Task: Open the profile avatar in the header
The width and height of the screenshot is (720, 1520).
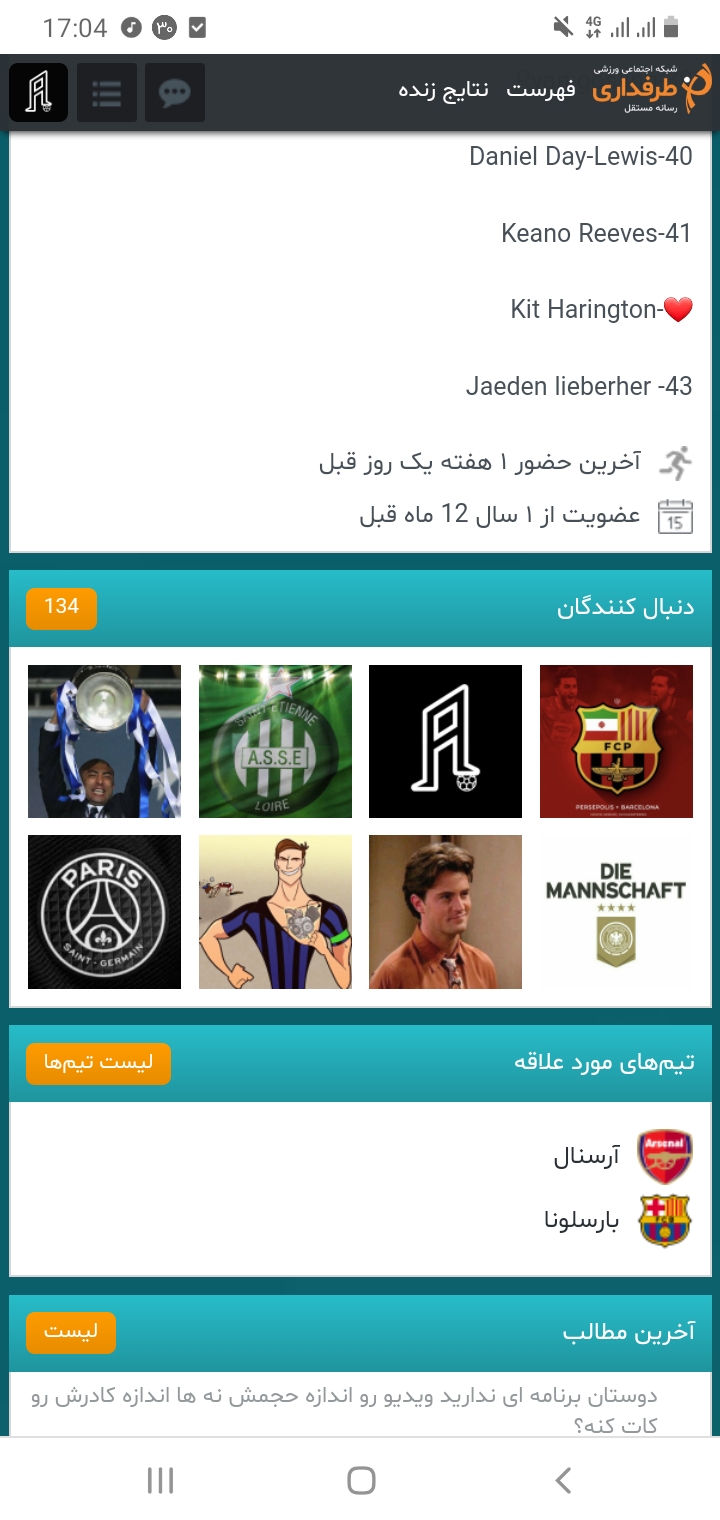Action: click(x=38, y=93)
